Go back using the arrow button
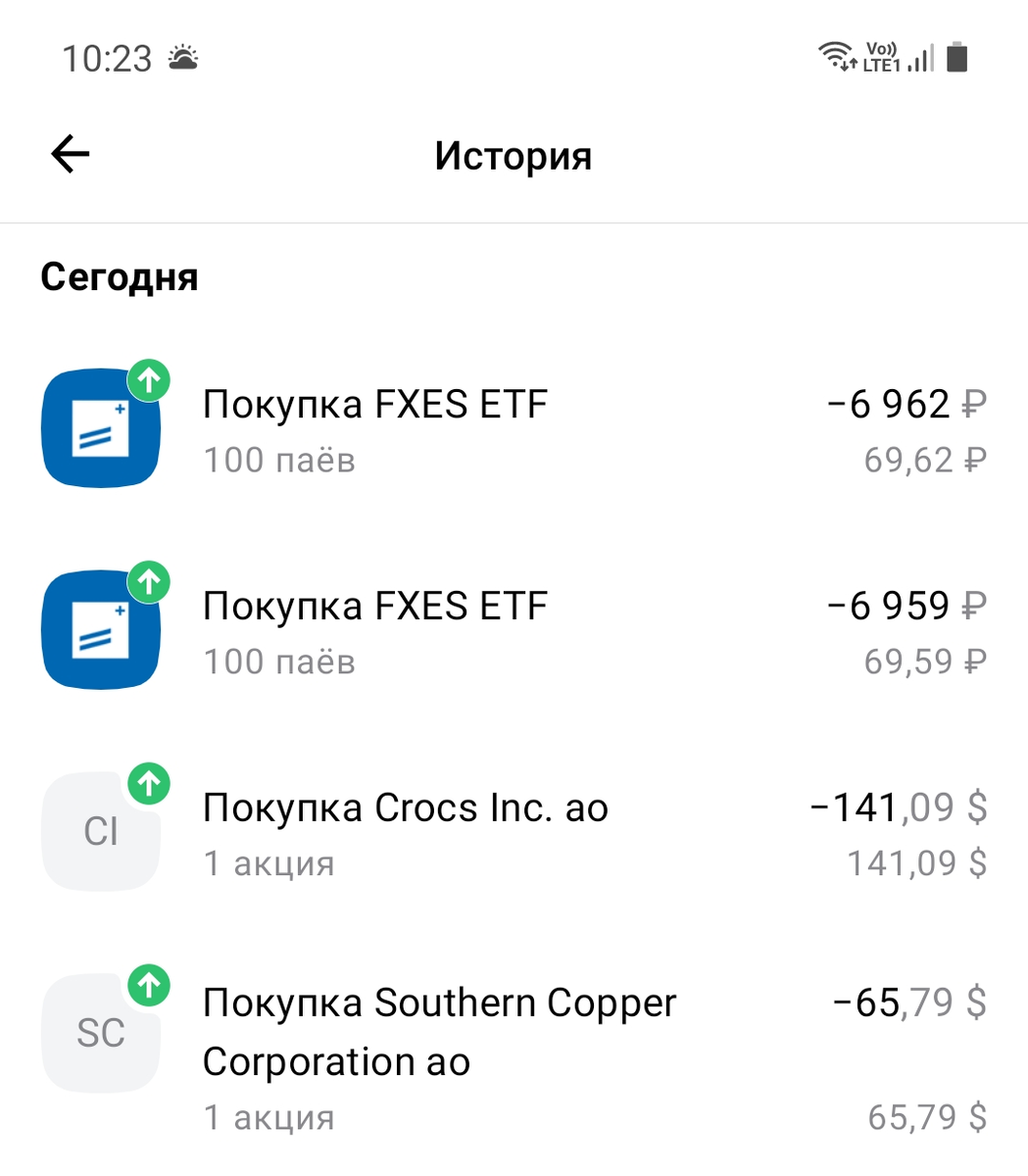 tap(68, 154)
